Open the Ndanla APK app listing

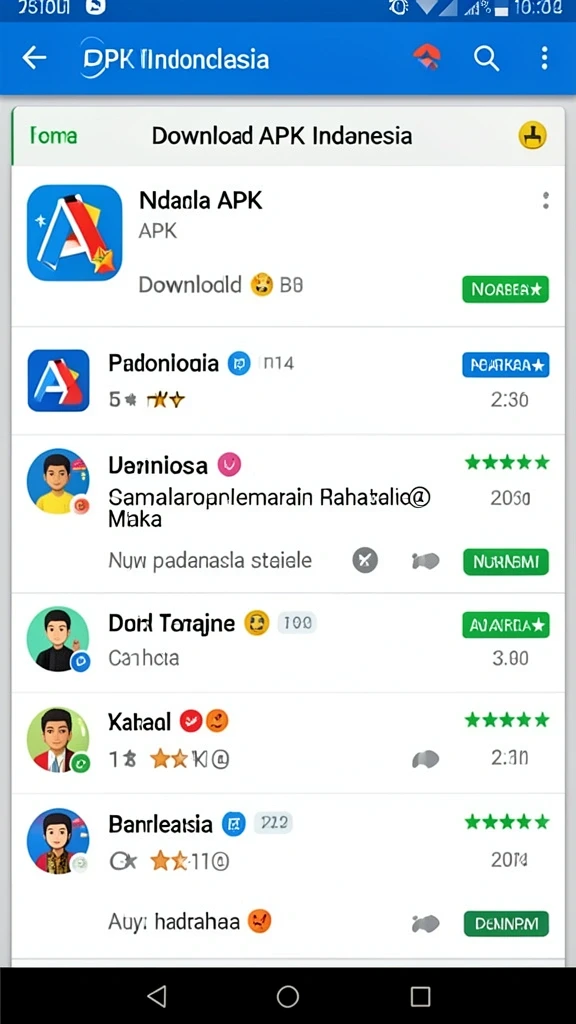click(288, 246)
